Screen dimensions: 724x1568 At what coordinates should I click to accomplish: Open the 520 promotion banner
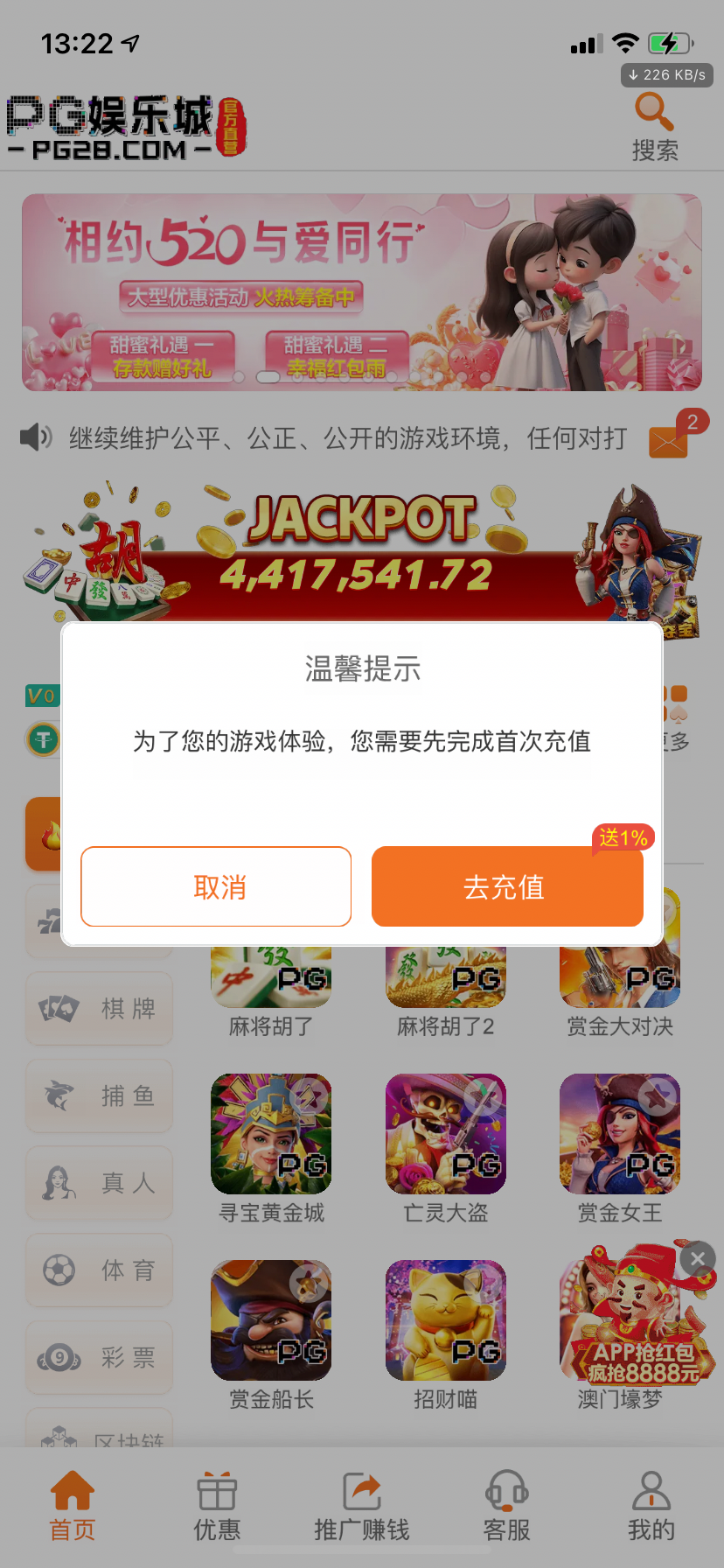(x=362, y=292)
